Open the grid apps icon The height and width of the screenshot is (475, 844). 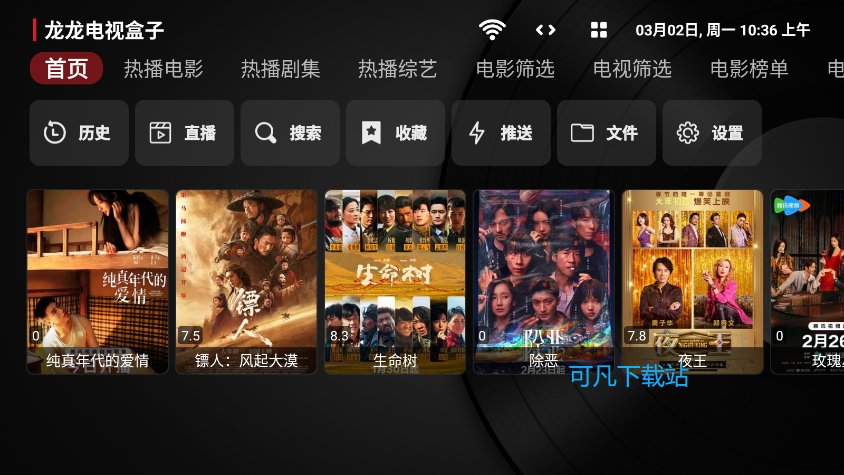(599, 30)
